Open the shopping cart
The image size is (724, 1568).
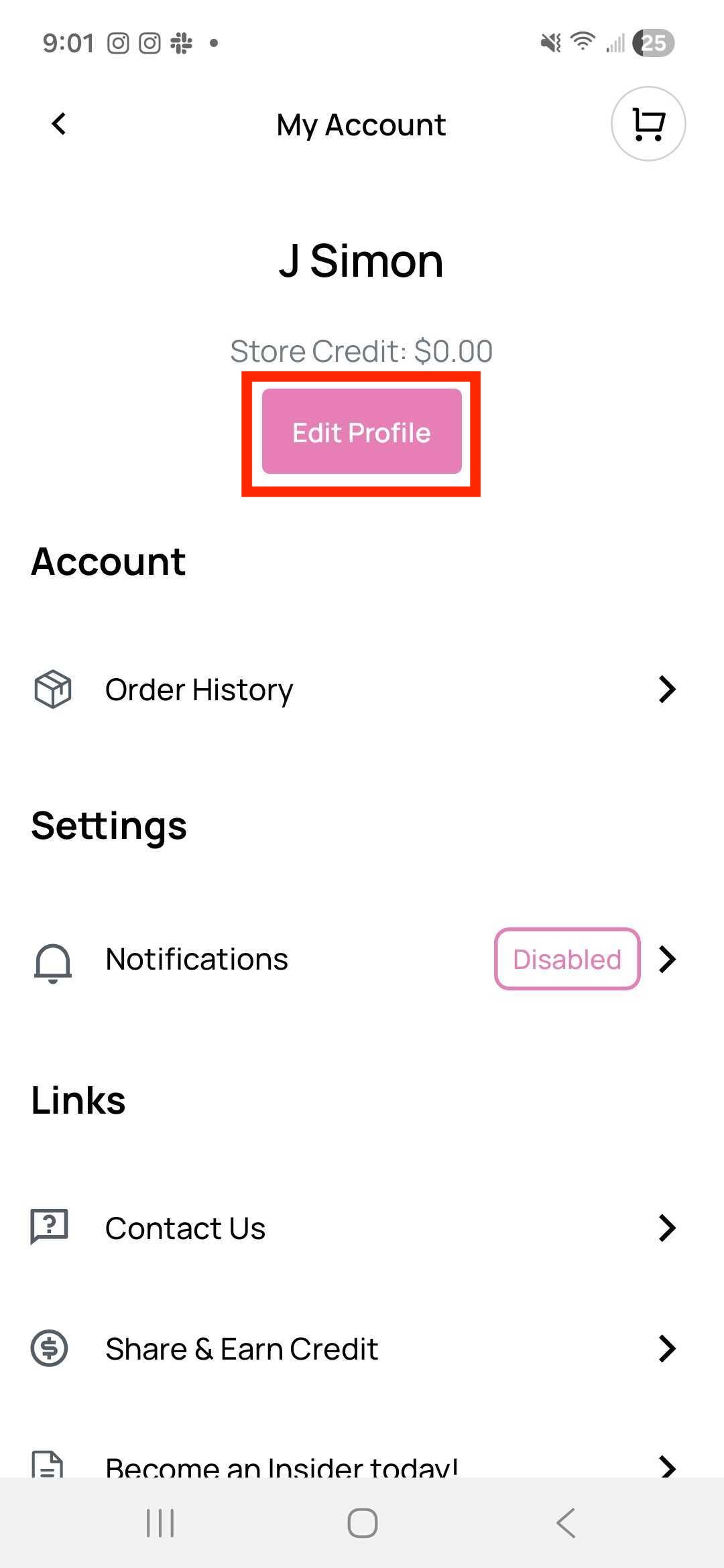[x=648, y=124]
